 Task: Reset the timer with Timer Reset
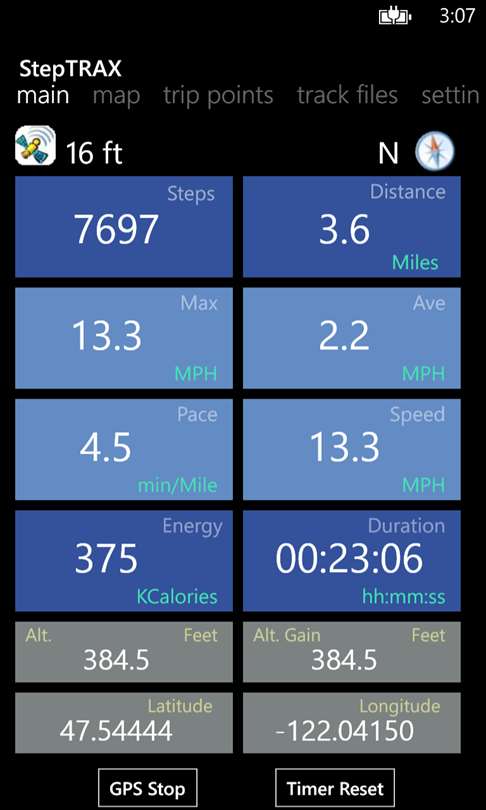(x=335, y=788)
